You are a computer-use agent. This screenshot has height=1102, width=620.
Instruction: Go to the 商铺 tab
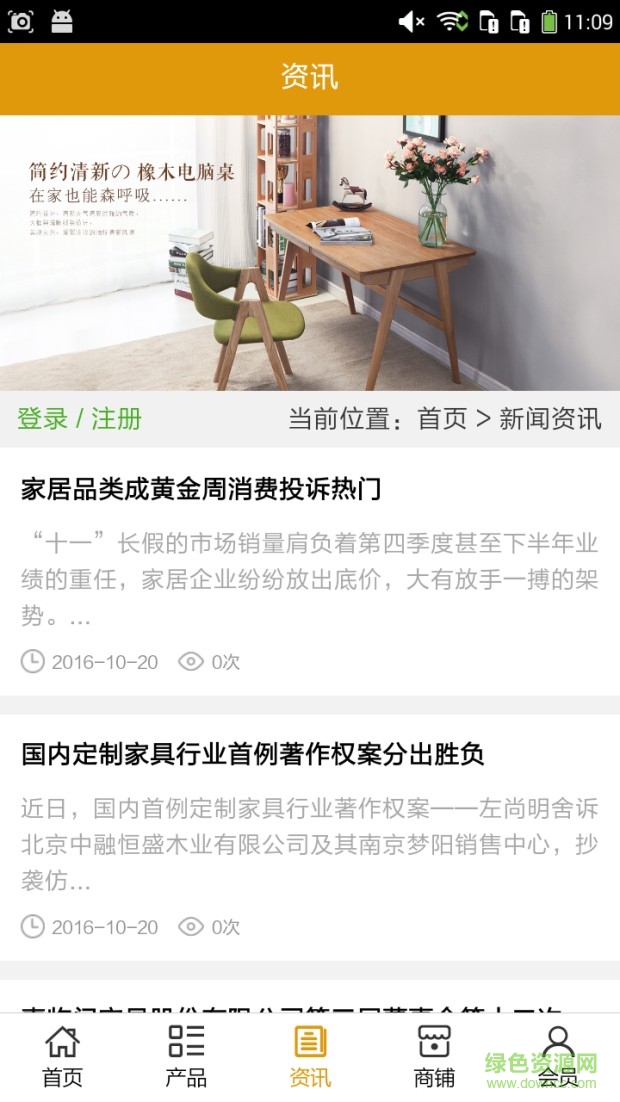click(x=434, y=1056)
